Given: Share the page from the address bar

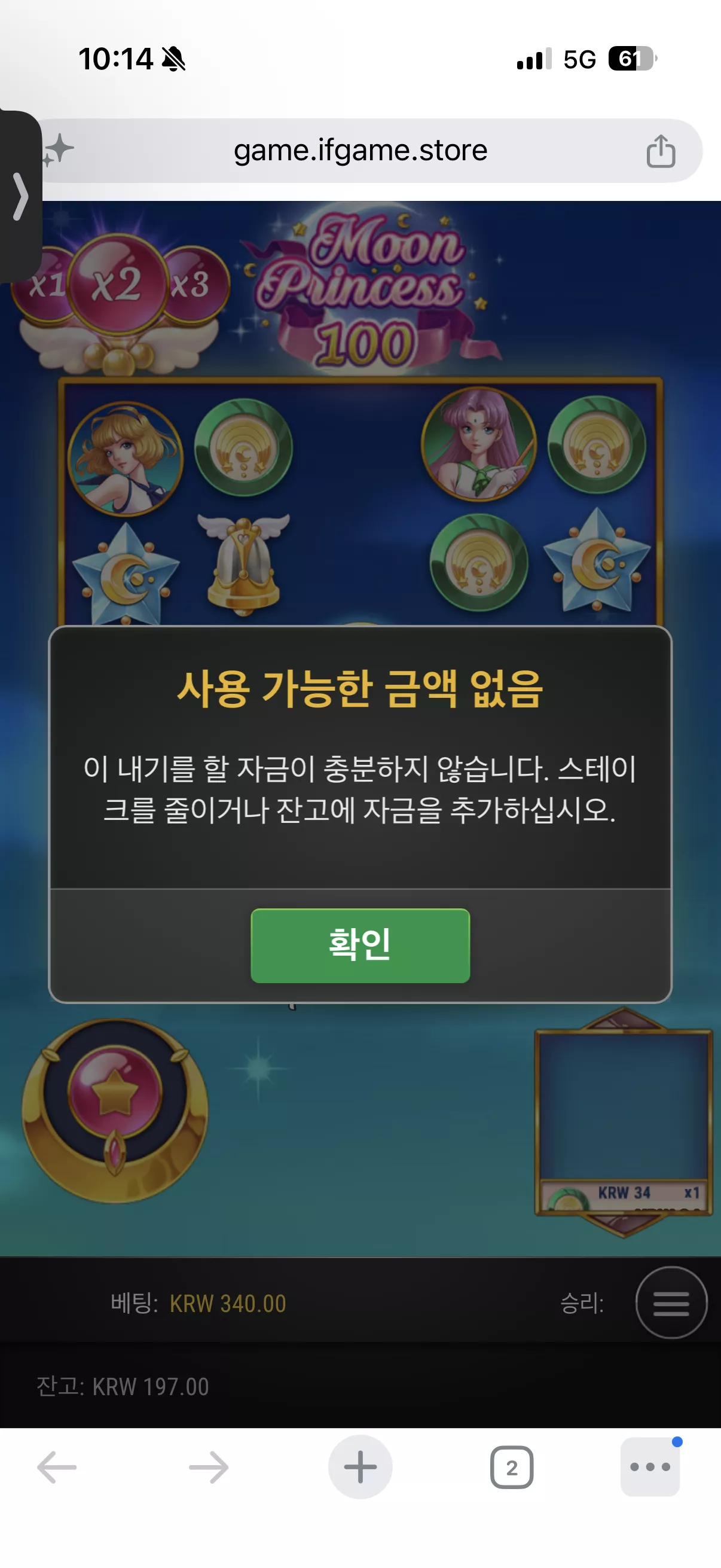Looking at the screenshot, I should pos(661,151).
